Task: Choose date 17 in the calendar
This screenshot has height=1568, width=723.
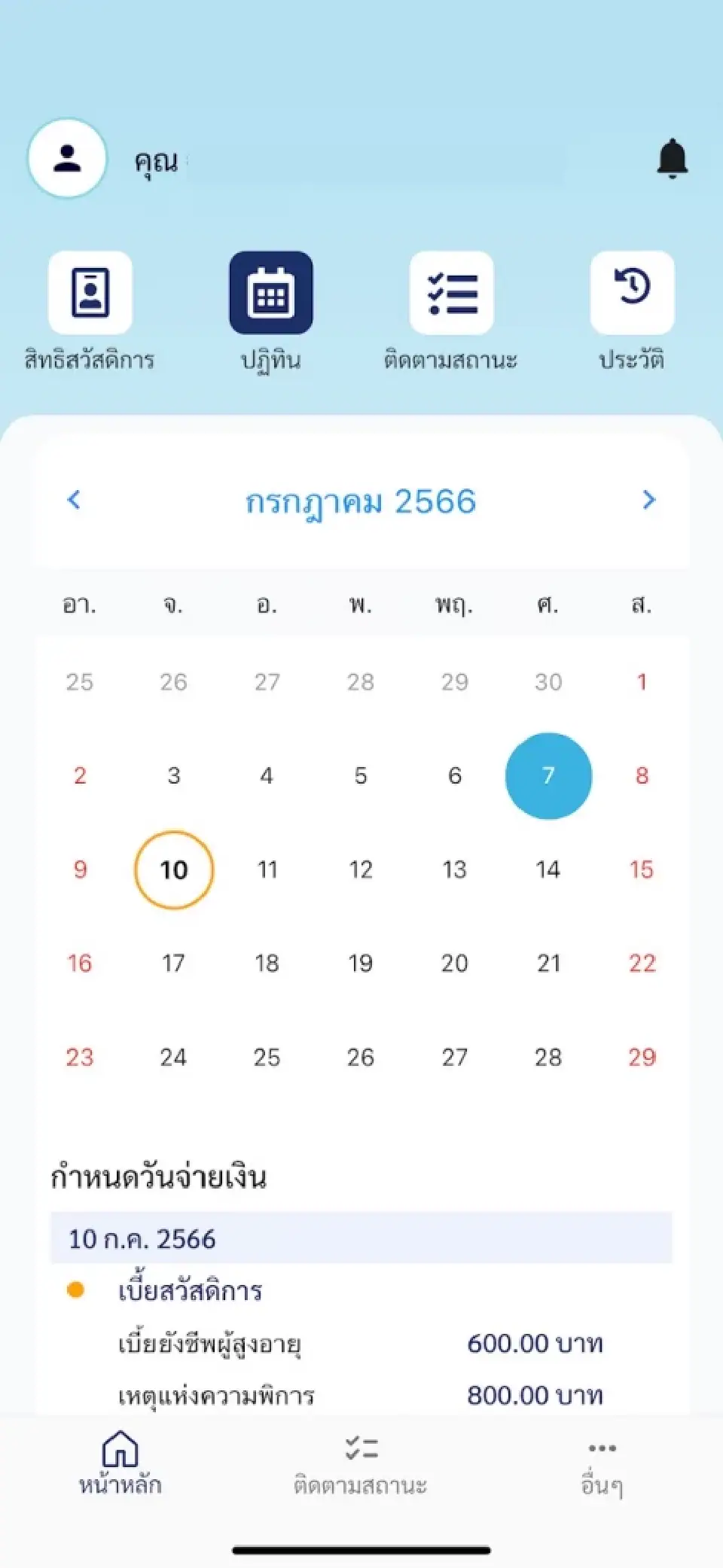Action: tap(173, 964)
